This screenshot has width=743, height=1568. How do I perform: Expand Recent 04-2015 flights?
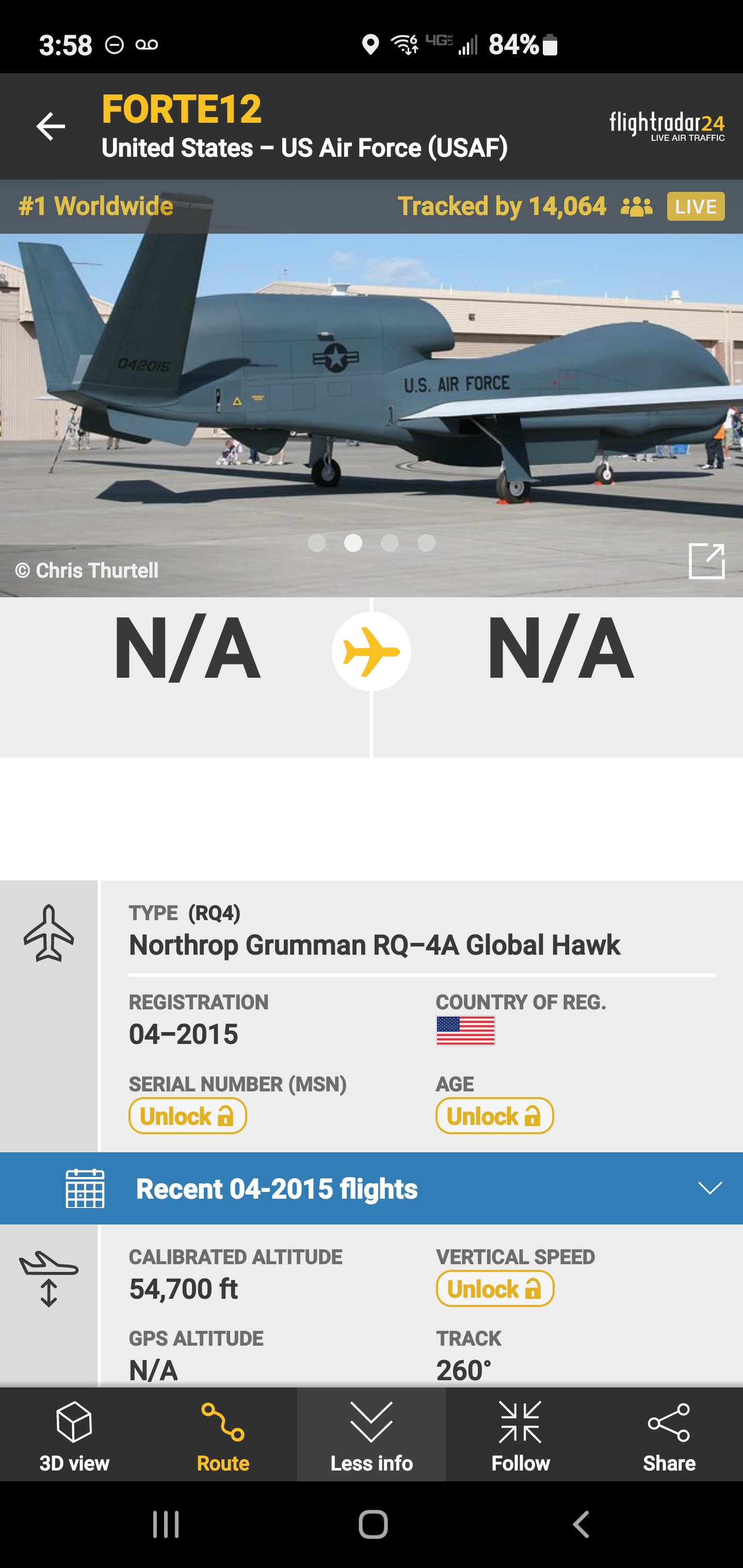tap(372, 1188)
